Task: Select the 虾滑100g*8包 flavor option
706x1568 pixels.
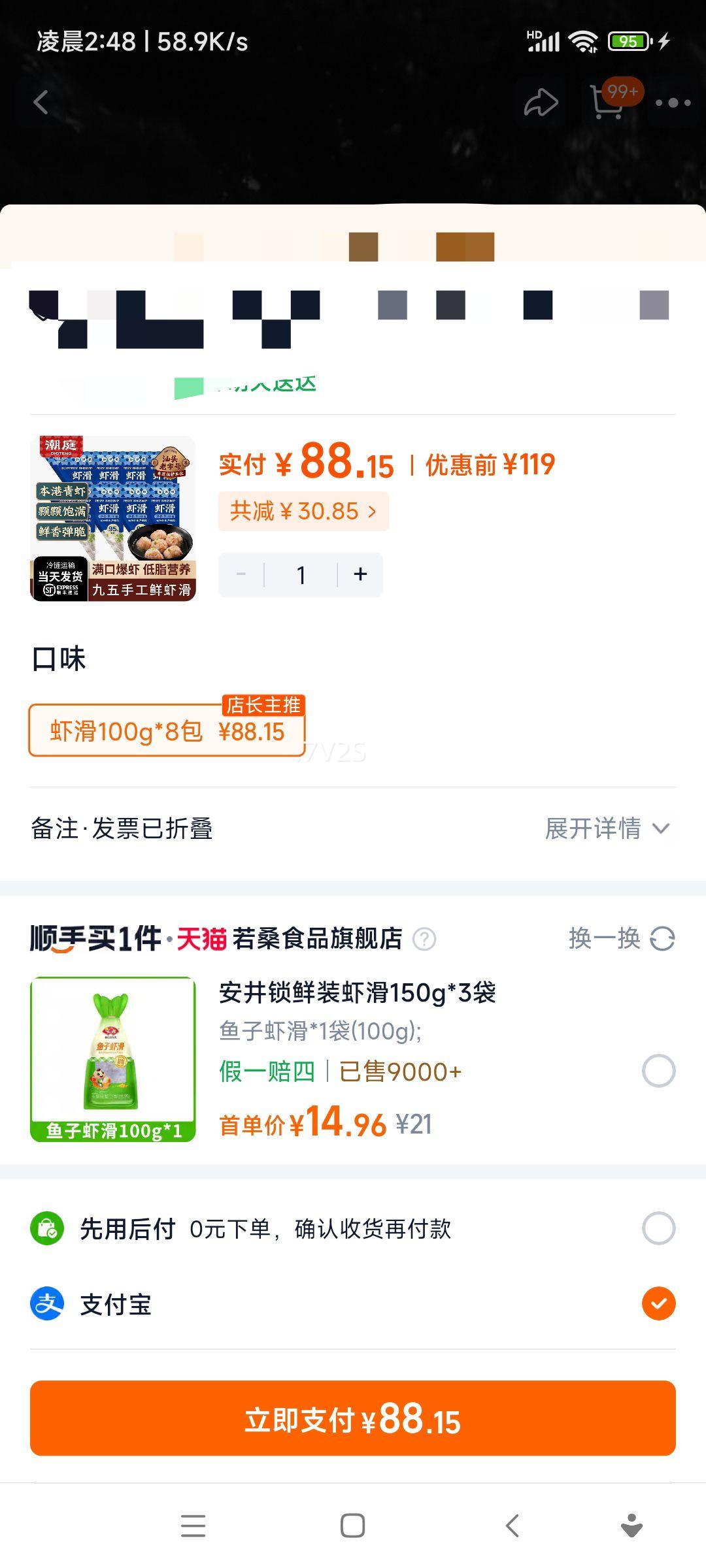Action: point(167,733)
